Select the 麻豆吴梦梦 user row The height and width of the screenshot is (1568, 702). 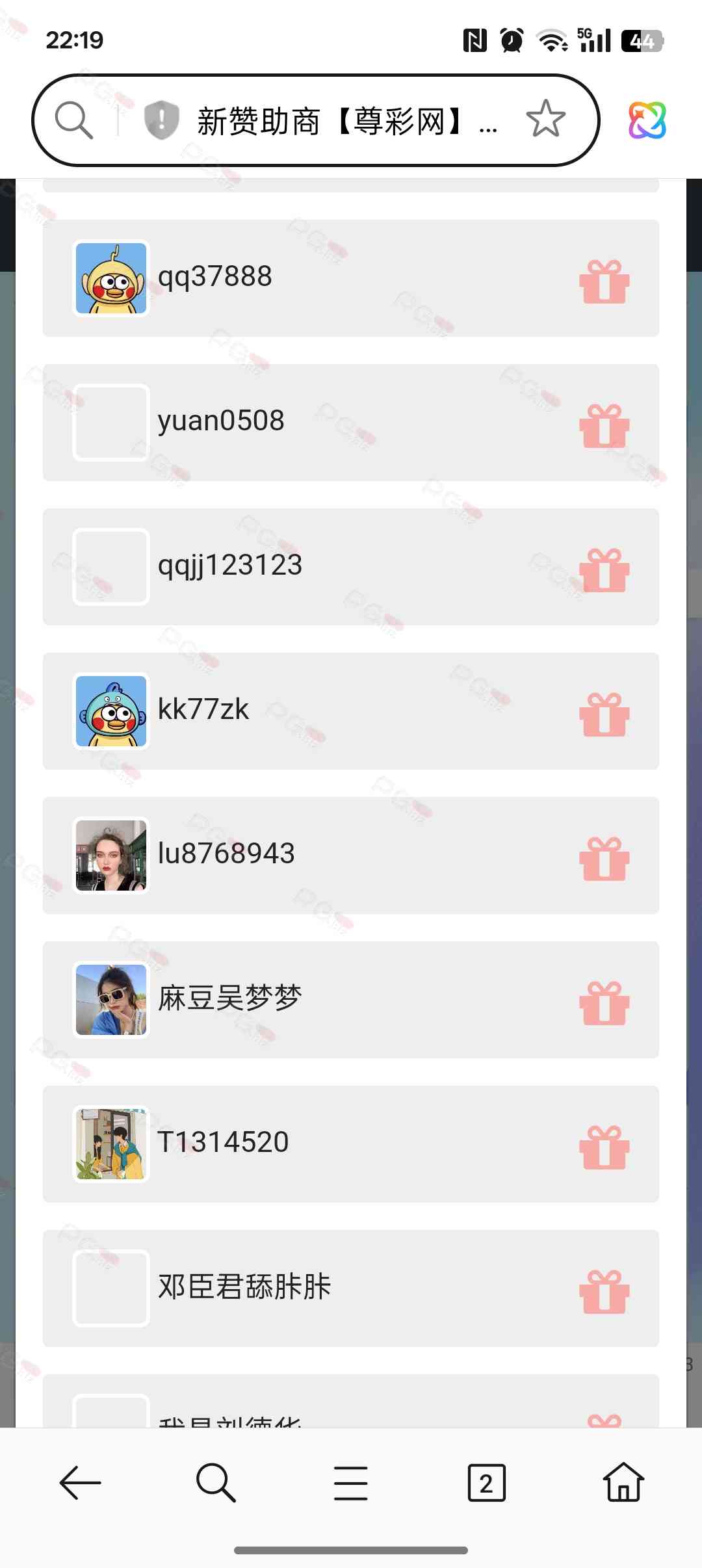click(x=325, y=999)
